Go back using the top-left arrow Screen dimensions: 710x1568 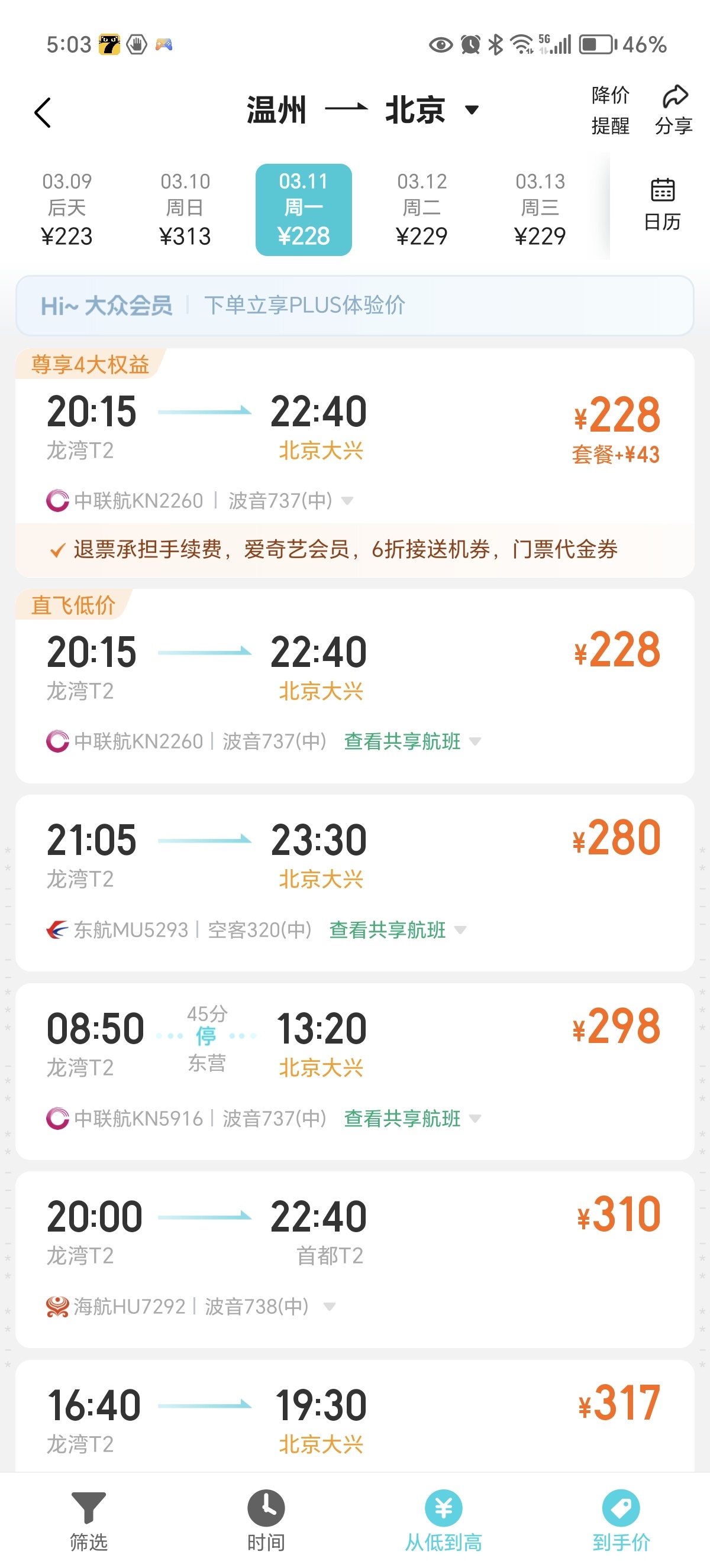(43, 112)
